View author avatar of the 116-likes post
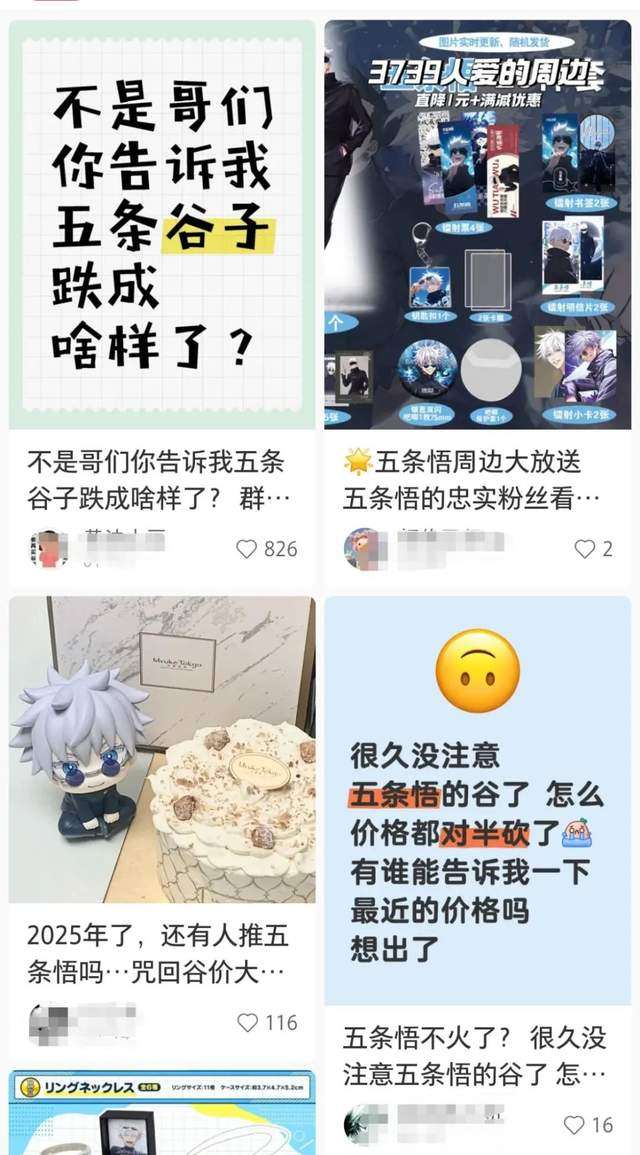 coord(48,1022)
